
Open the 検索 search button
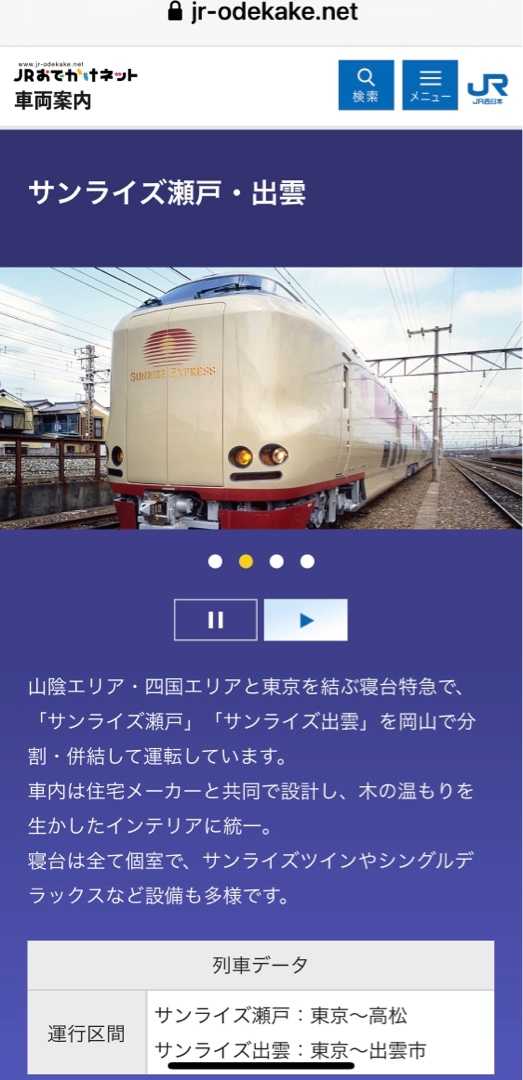click(366, 85)
